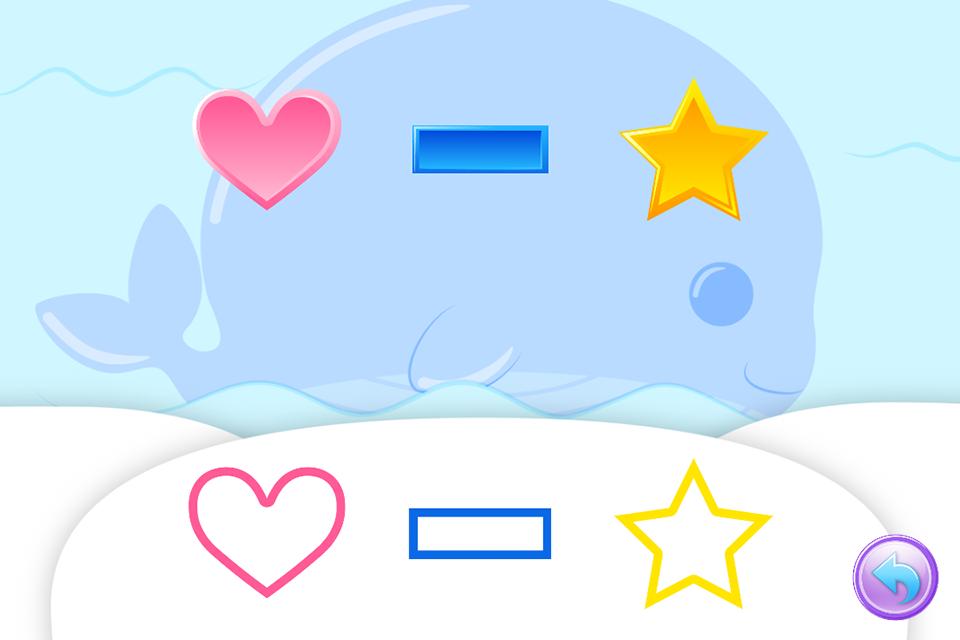Select the blue filled rectangle shape

480,150
